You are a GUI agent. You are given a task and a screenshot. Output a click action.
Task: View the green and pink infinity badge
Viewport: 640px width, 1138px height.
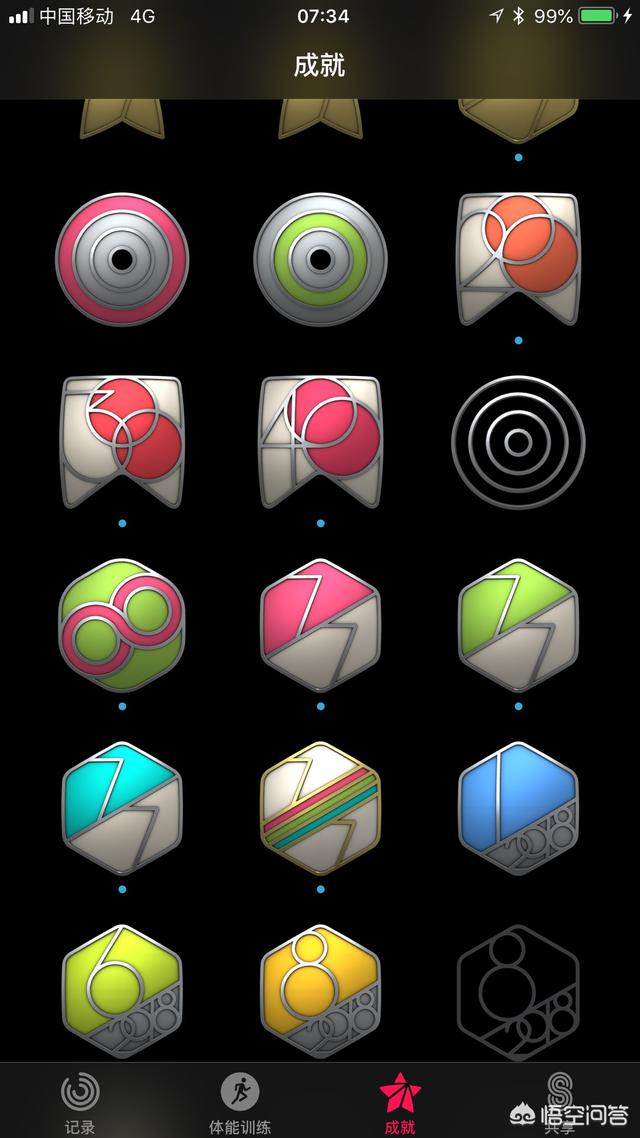[121, 625]
